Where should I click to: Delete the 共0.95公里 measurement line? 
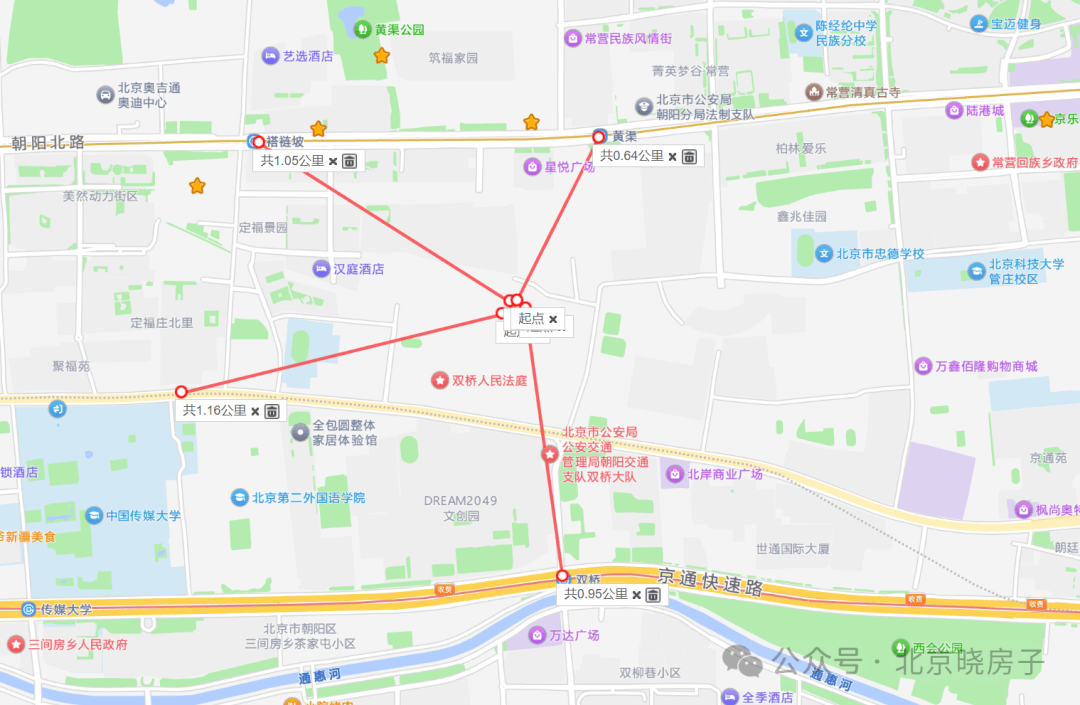(653, 595)
